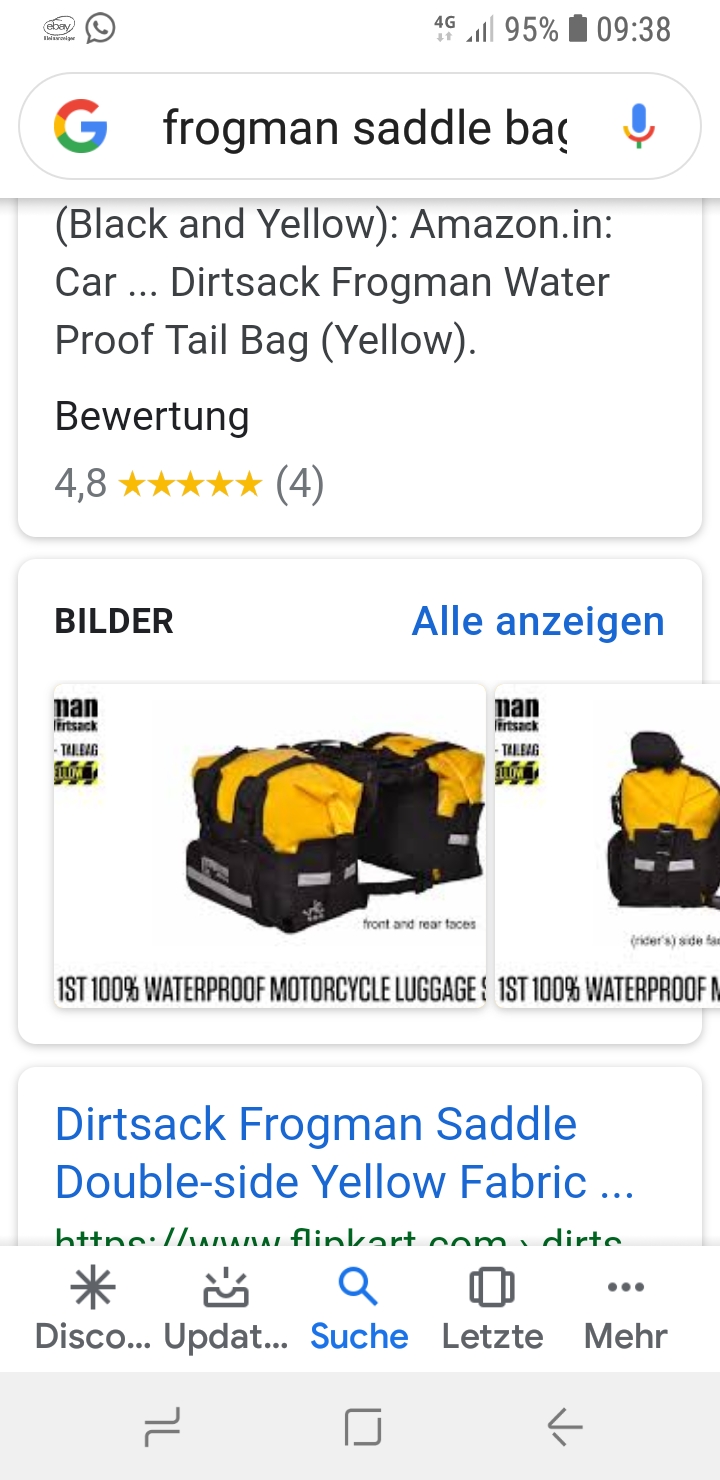Open the Google logo home
This screenshot has width=720, height=1480.
coord(81,127)
